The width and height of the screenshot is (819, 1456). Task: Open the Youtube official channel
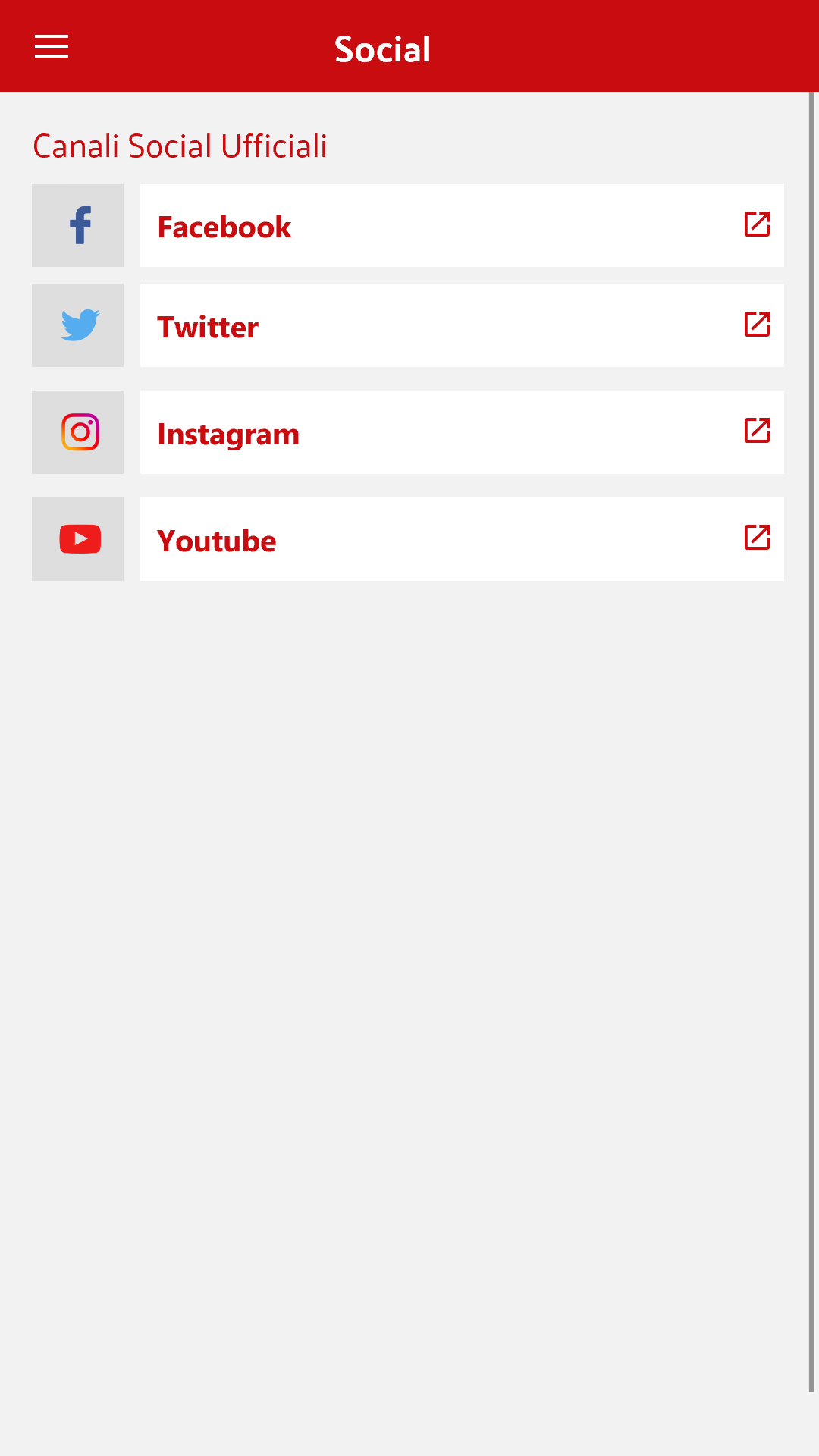[x=462, y=539]
